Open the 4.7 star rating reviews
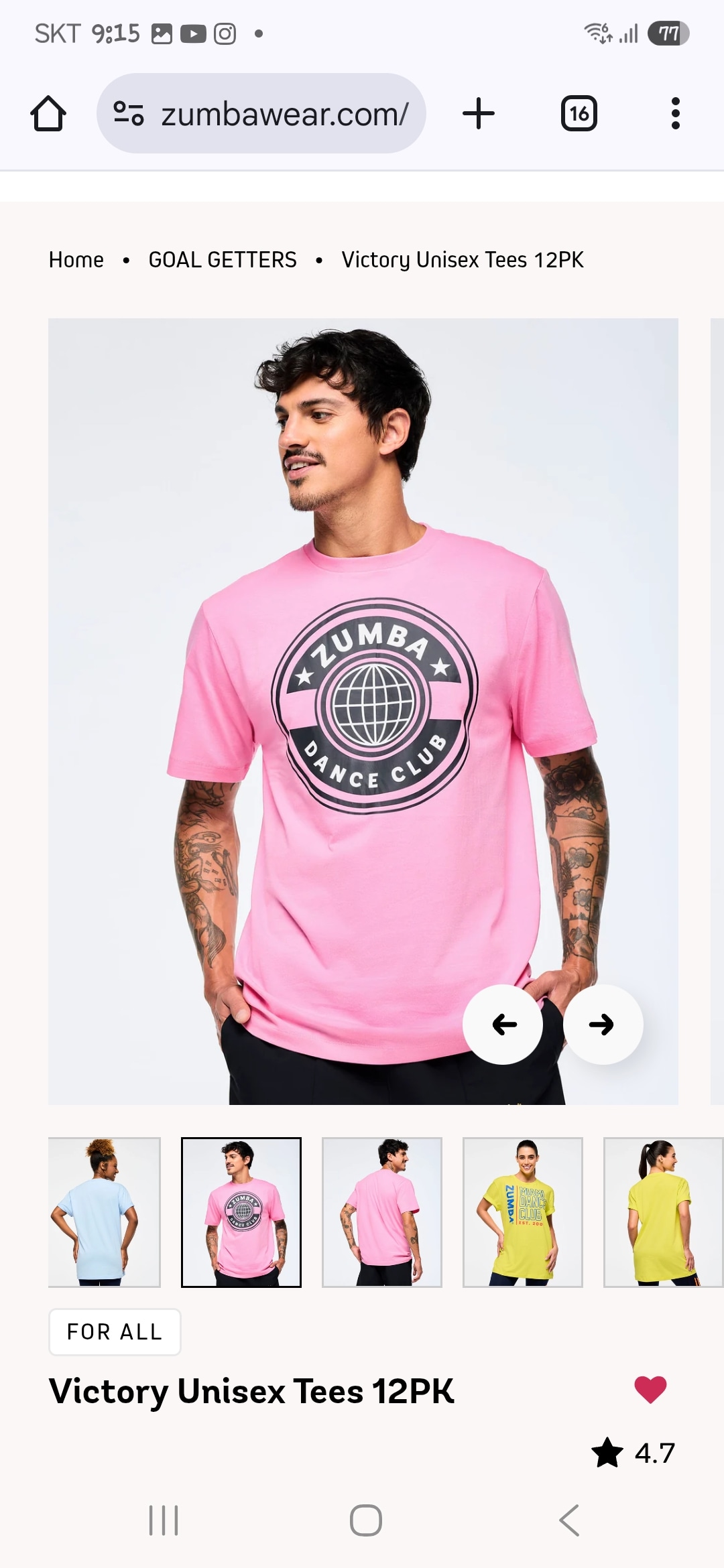 (634, 1453)
